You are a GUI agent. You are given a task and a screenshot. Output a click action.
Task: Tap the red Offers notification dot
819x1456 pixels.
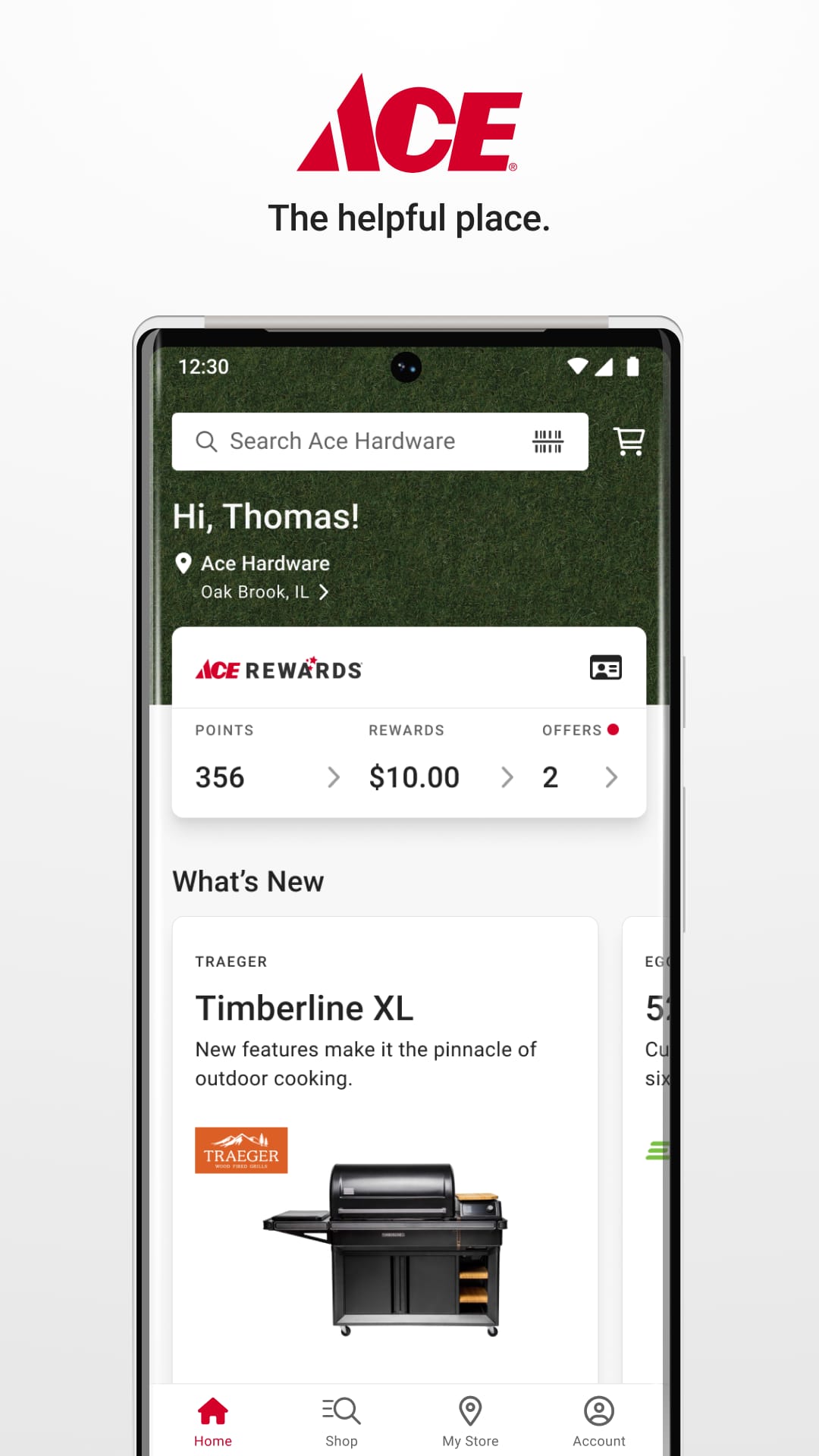[x=614, y=730]
